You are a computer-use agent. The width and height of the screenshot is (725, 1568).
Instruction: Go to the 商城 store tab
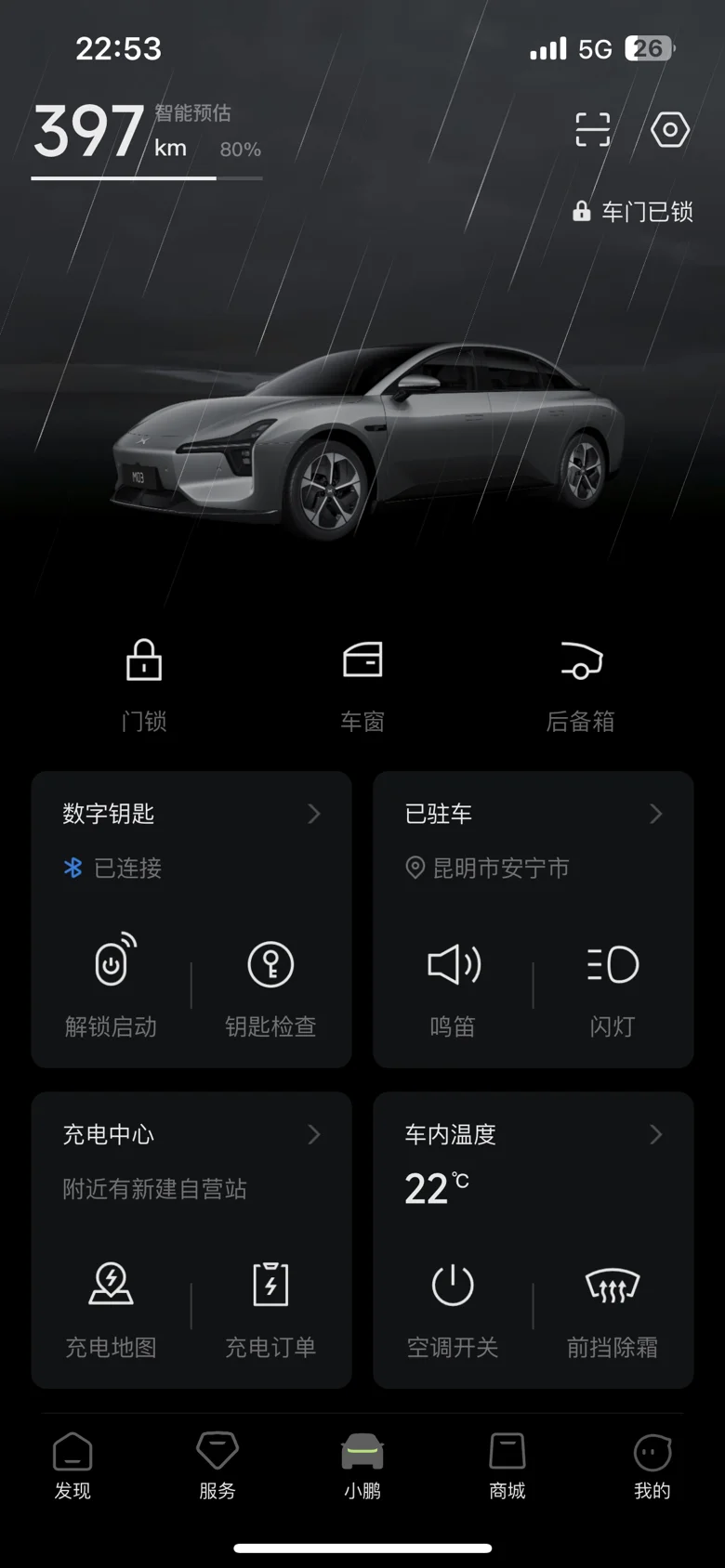pos(507,1466)
